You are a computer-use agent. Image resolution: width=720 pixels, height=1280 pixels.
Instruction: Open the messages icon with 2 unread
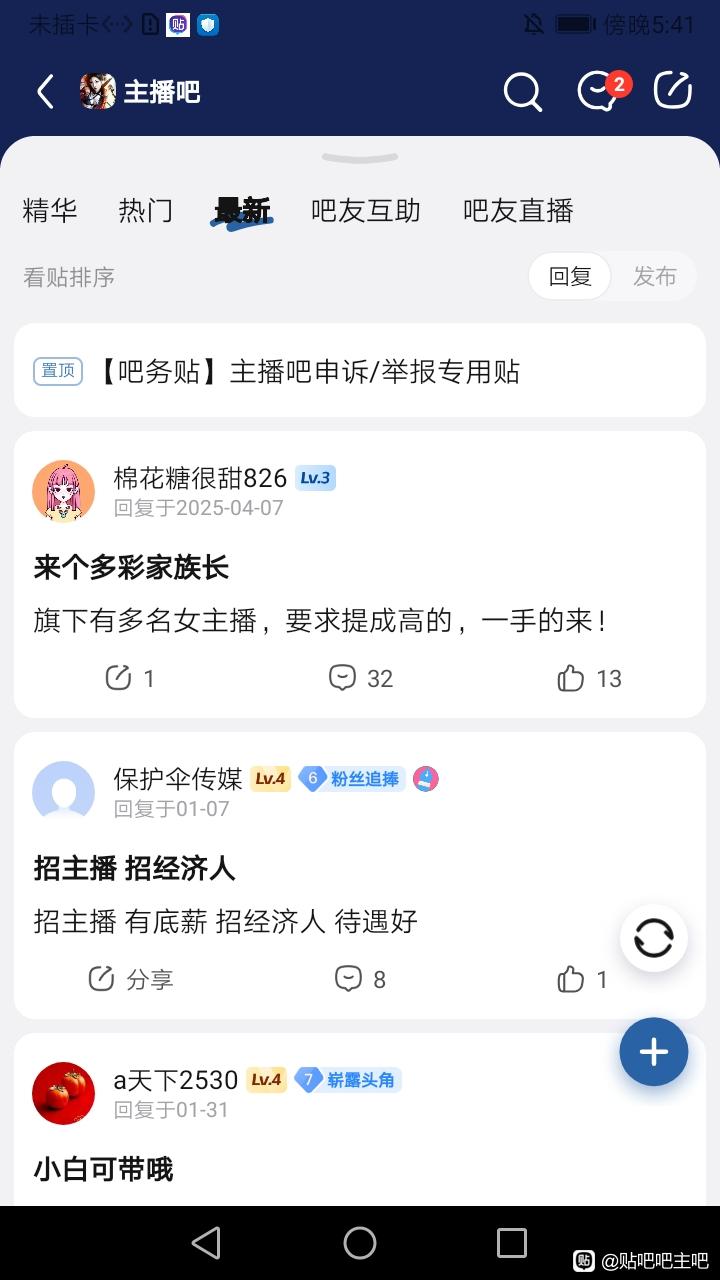coord(598,92)
